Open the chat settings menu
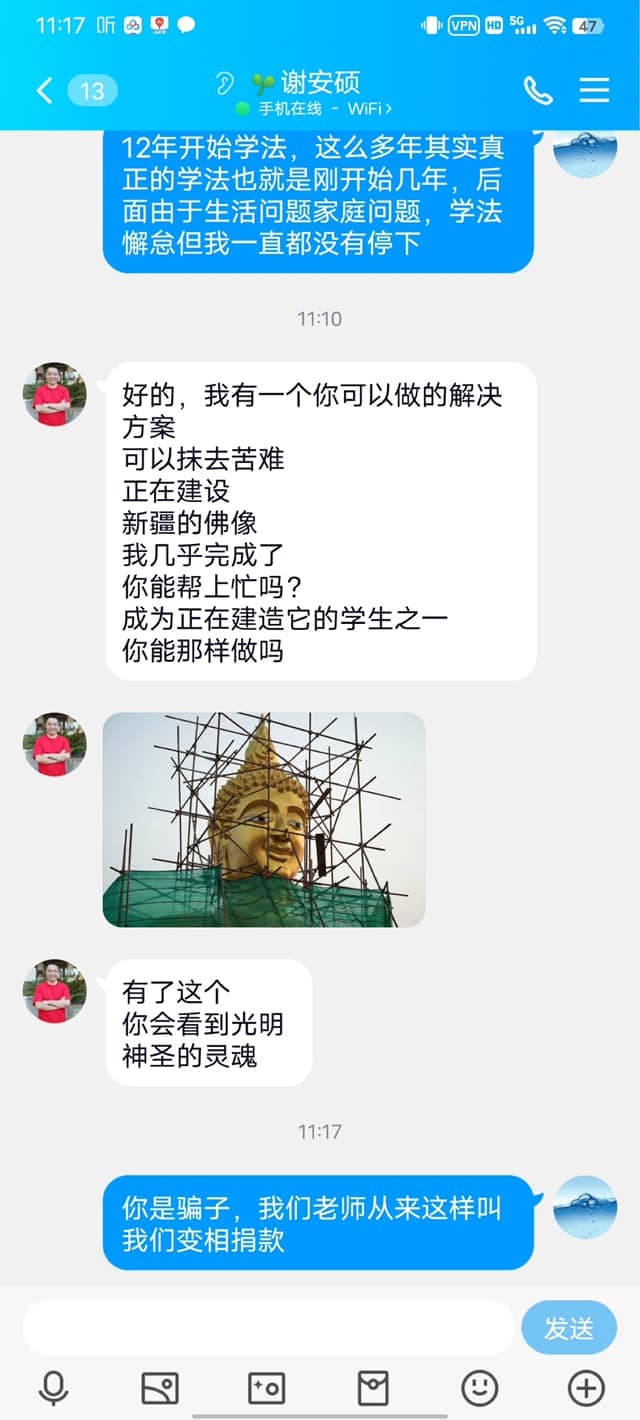The height and width of the screenshot is (1420, 640). click(x=594, y=91)
